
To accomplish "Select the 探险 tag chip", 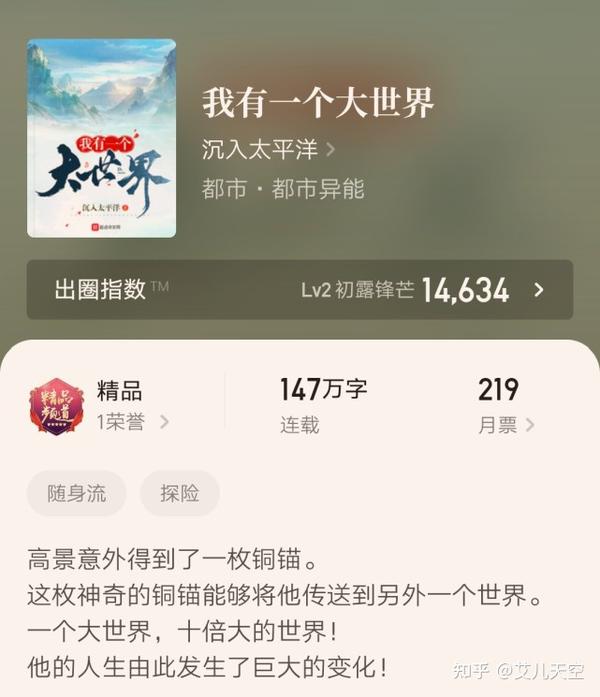I will (179, 493).
